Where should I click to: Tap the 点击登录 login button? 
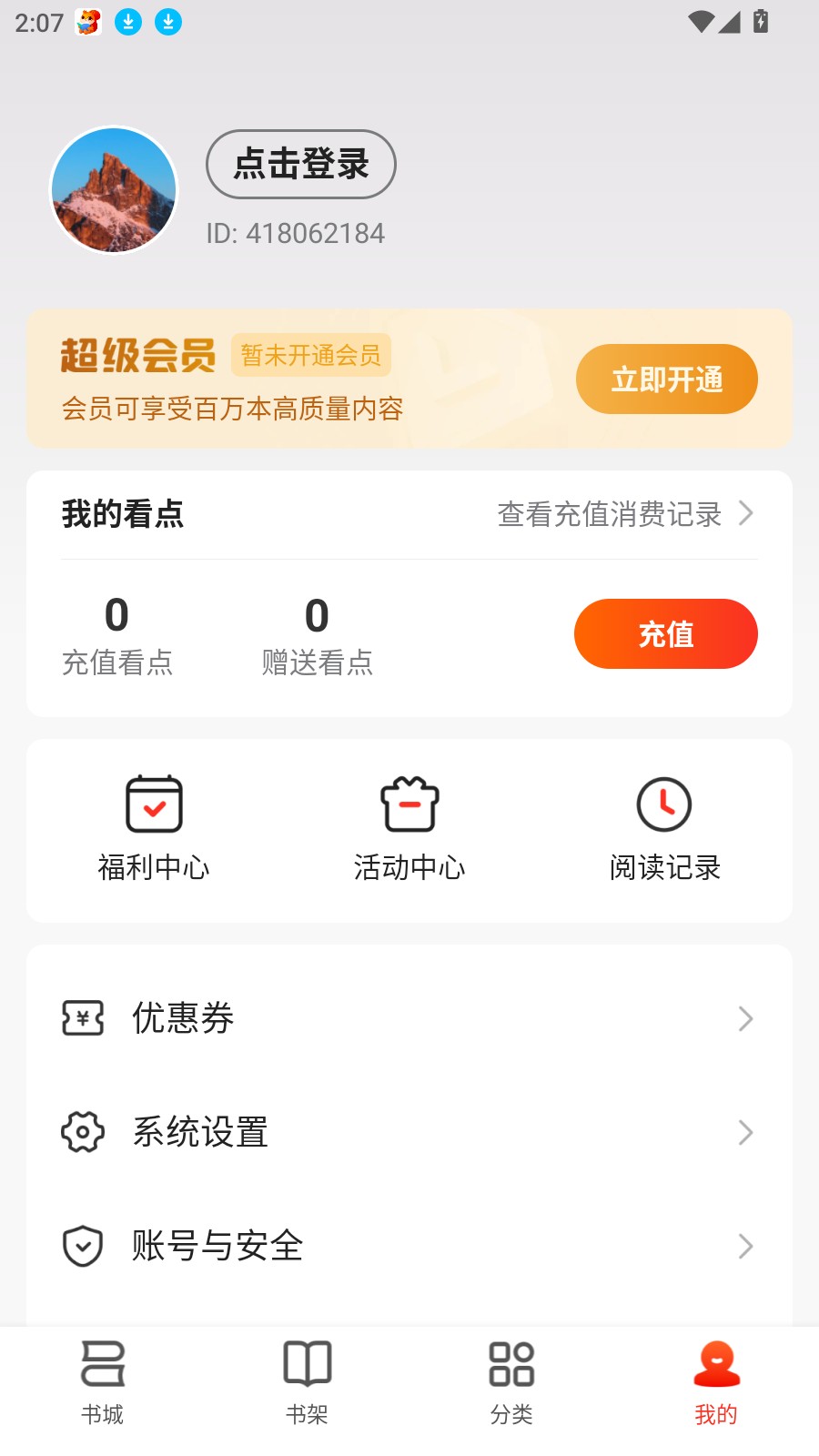(301, 165)
